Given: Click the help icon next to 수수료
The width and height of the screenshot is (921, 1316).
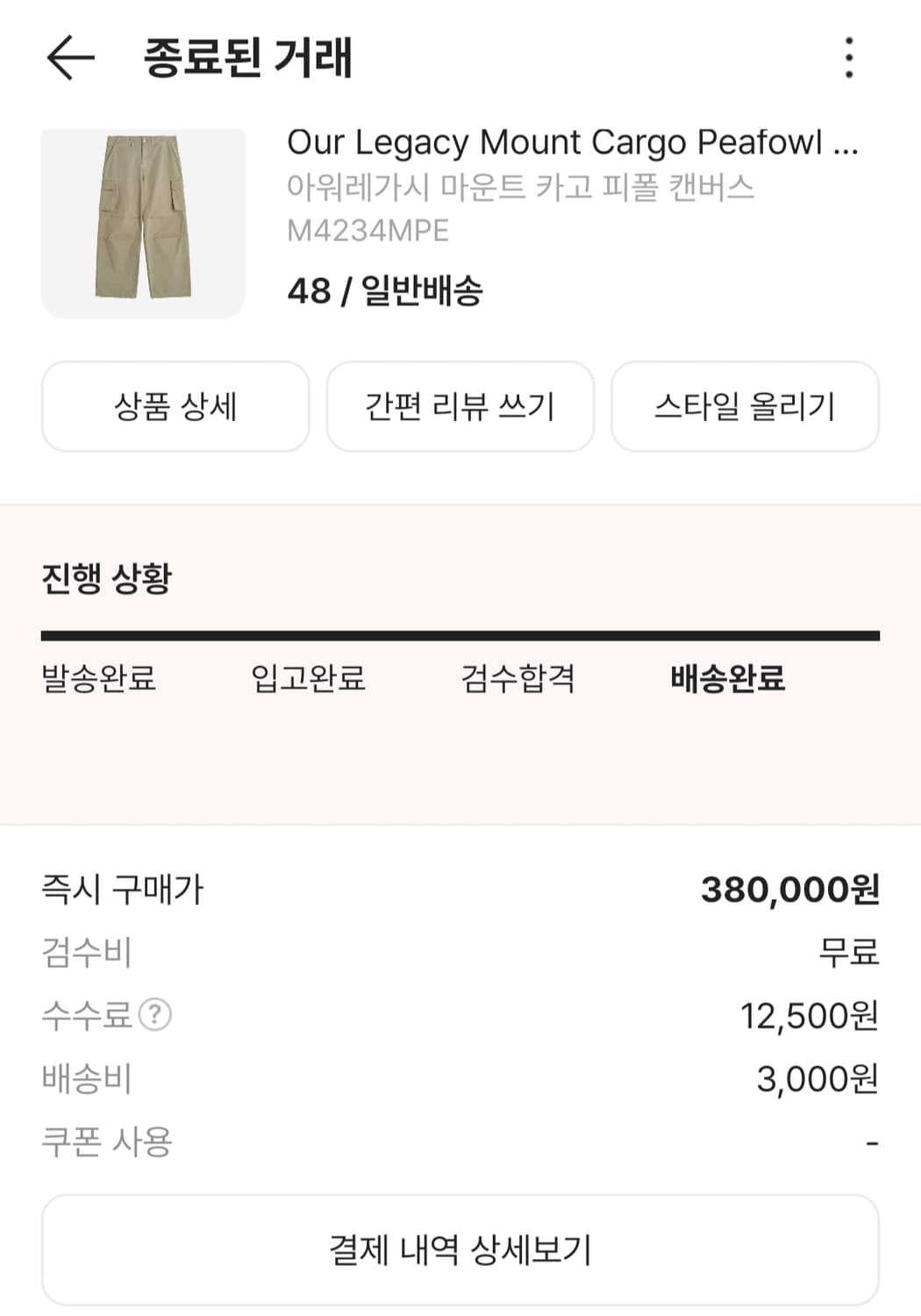Looking at the screenshot, I should 158,1016.
